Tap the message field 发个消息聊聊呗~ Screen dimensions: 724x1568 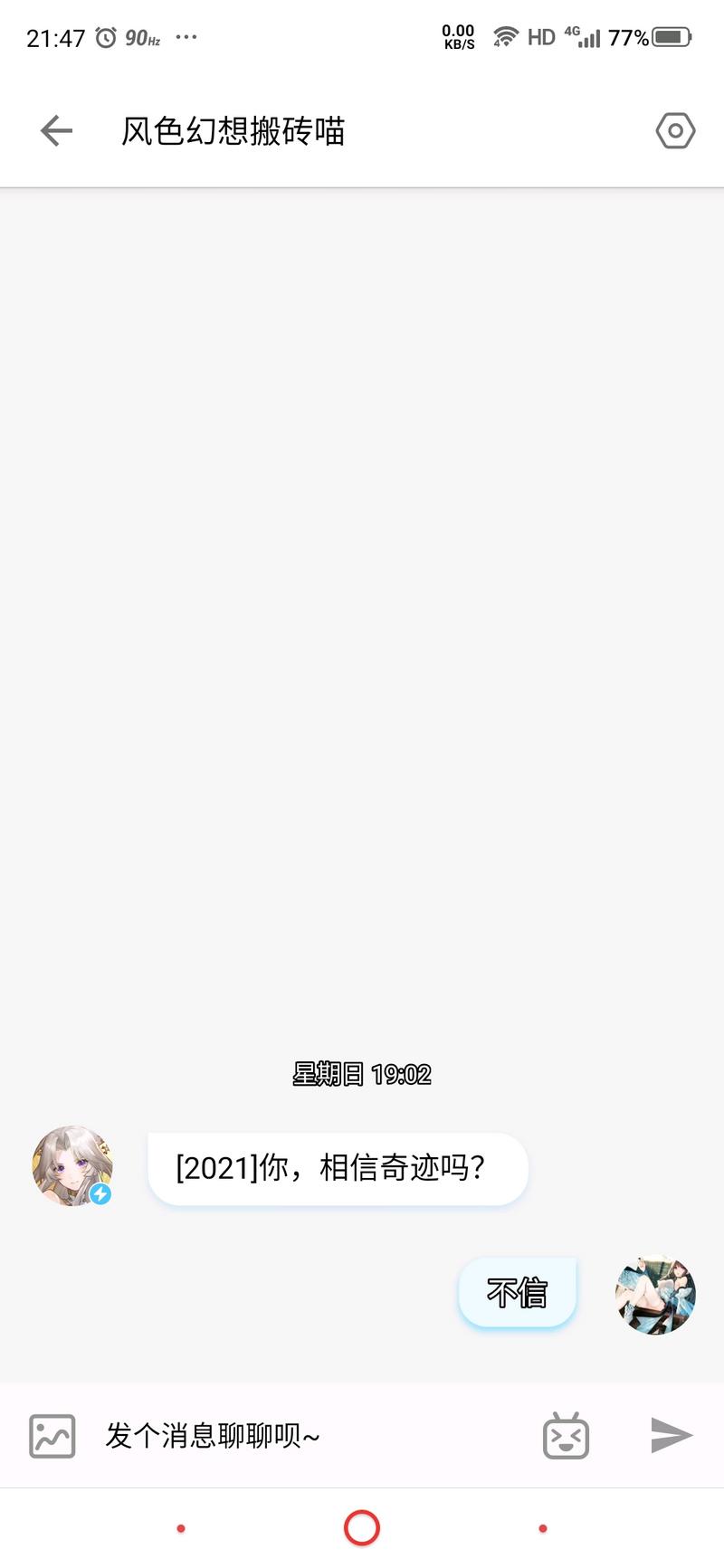click(x=308, y=1436)
